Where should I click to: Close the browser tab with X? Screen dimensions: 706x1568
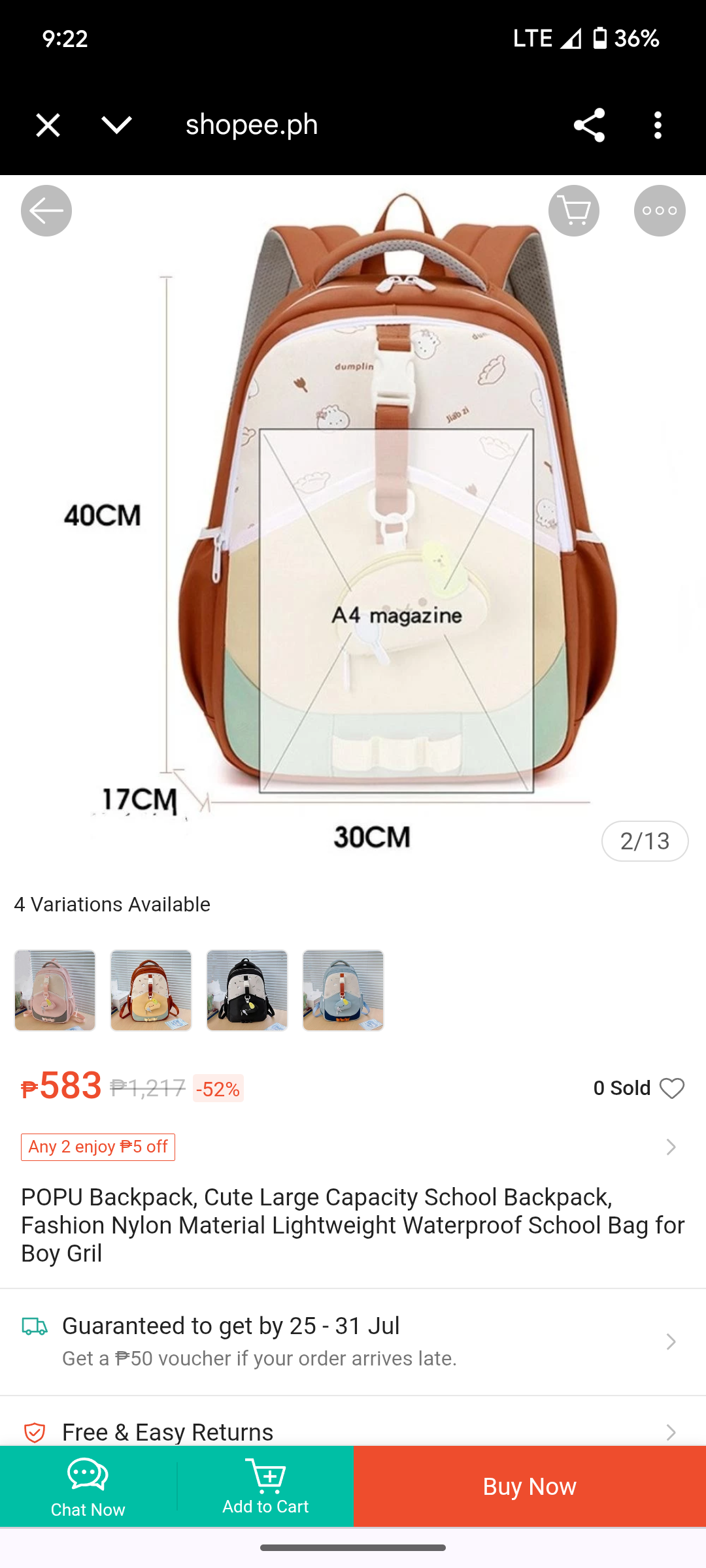[48, 125]
